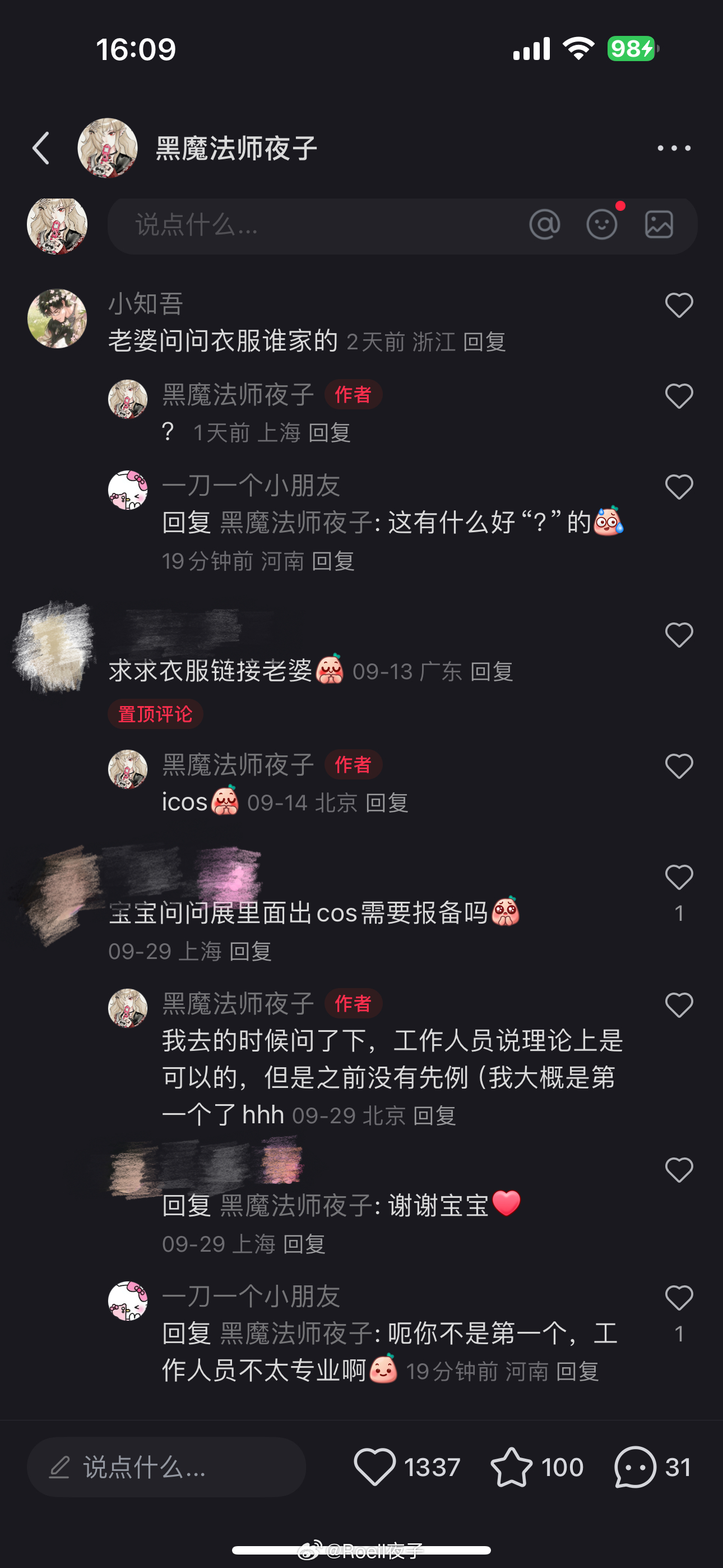Open the 31 comments bubble
Viewport: 723px width, 1568px height.
point(636,1468)
